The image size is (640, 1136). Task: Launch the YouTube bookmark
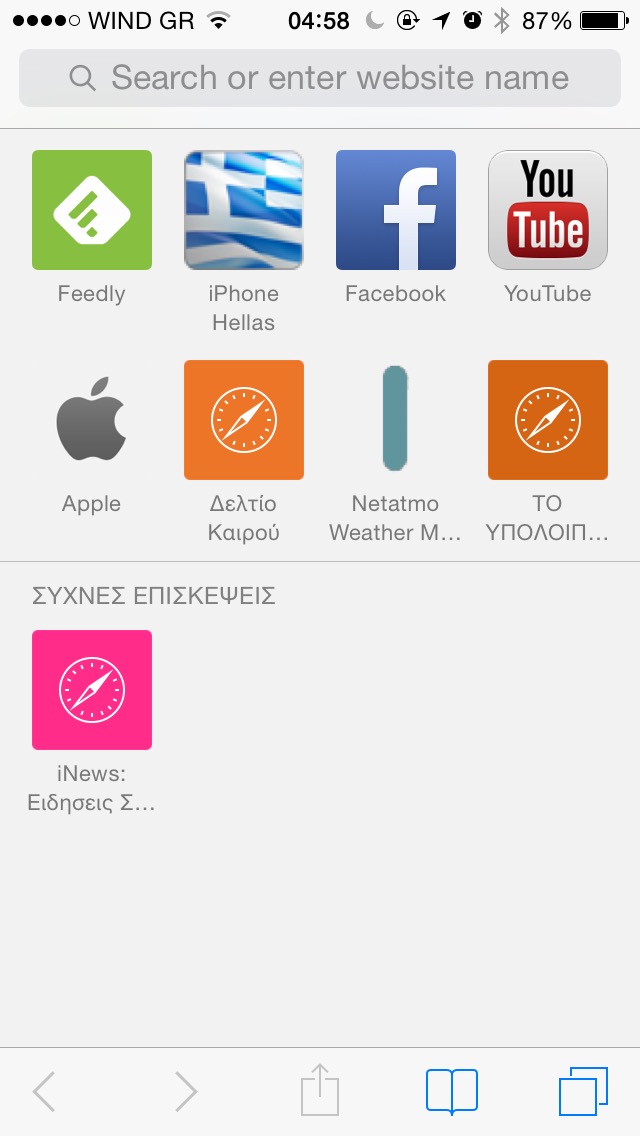tap(548, 211)
